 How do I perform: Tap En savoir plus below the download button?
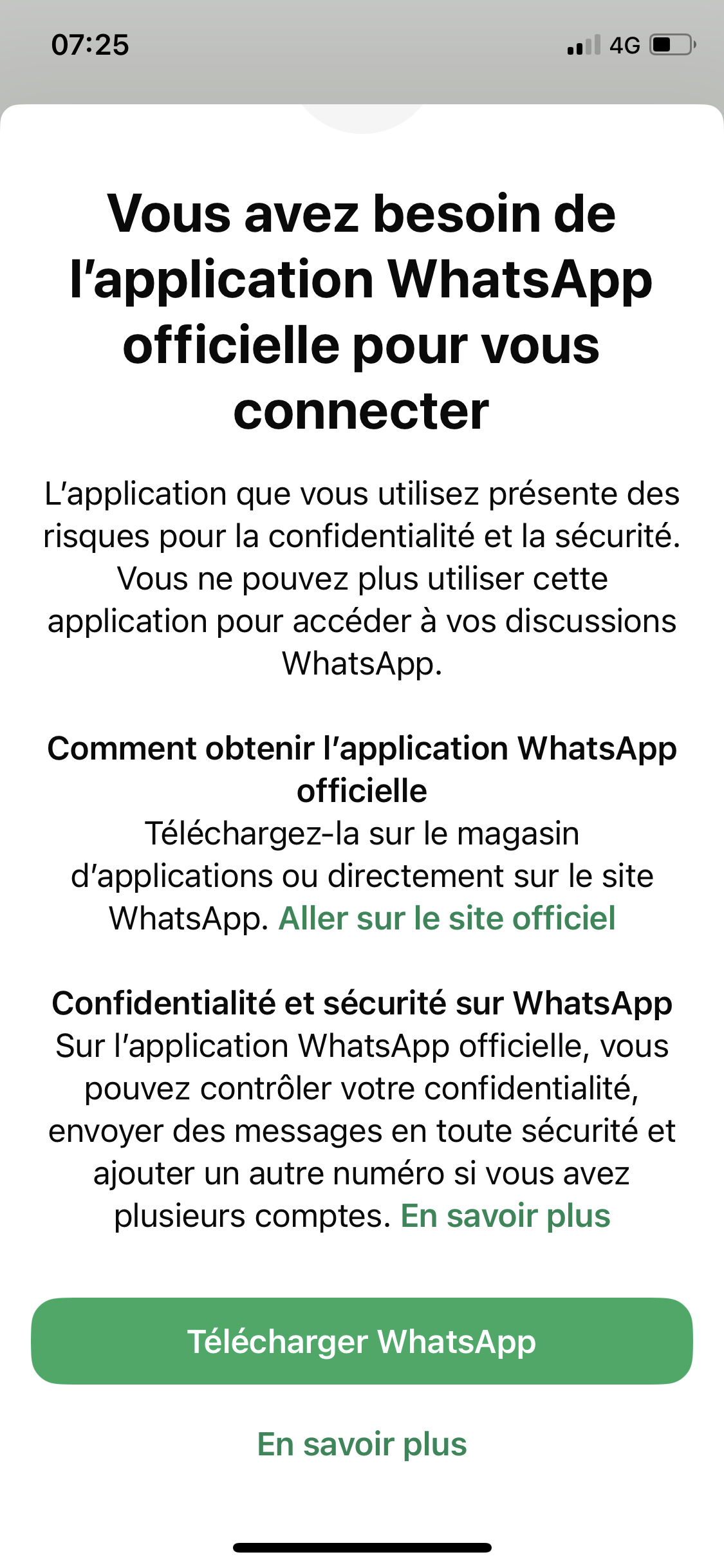[362, 1444]
